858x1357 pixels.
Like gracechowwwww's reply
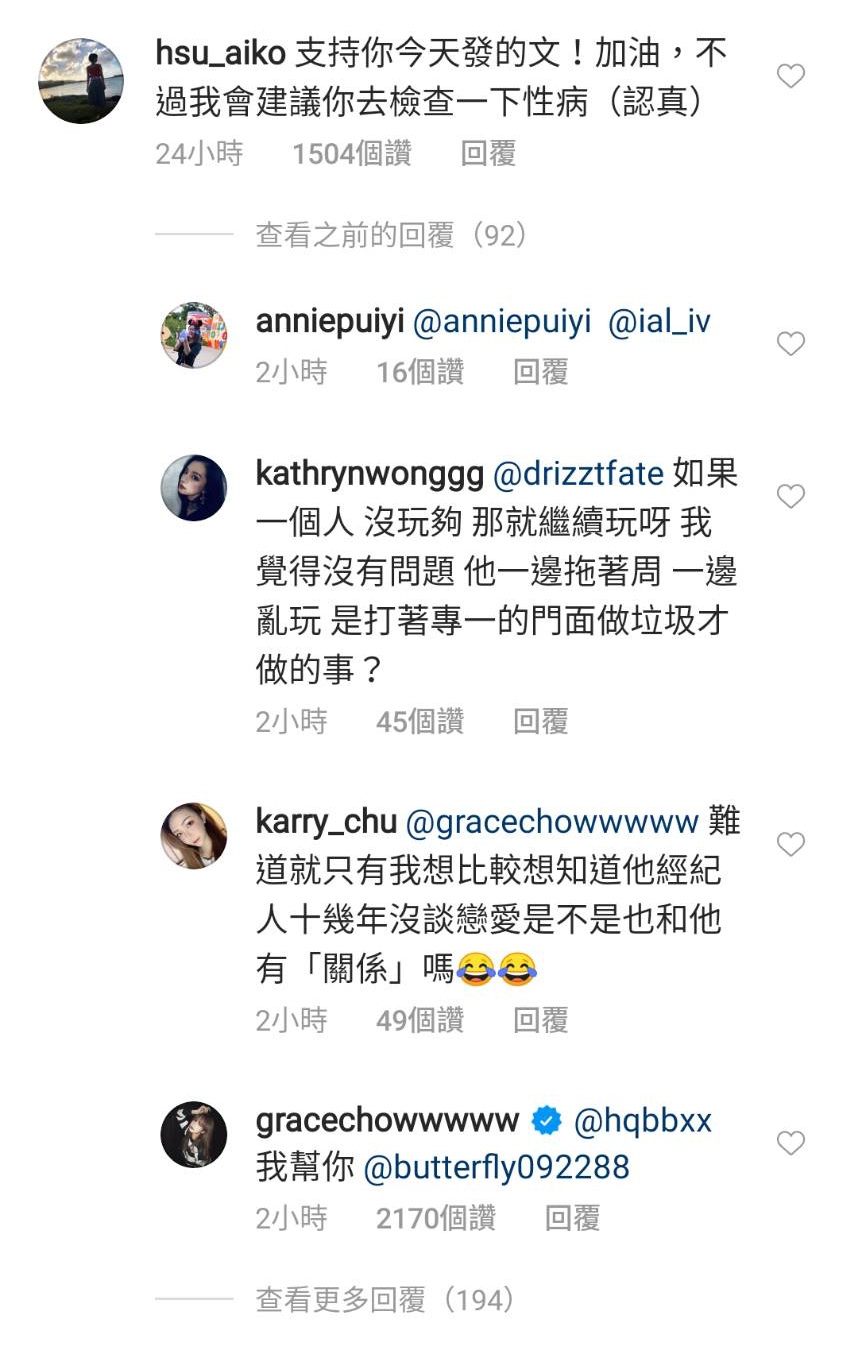click(x=790, y=1143)
